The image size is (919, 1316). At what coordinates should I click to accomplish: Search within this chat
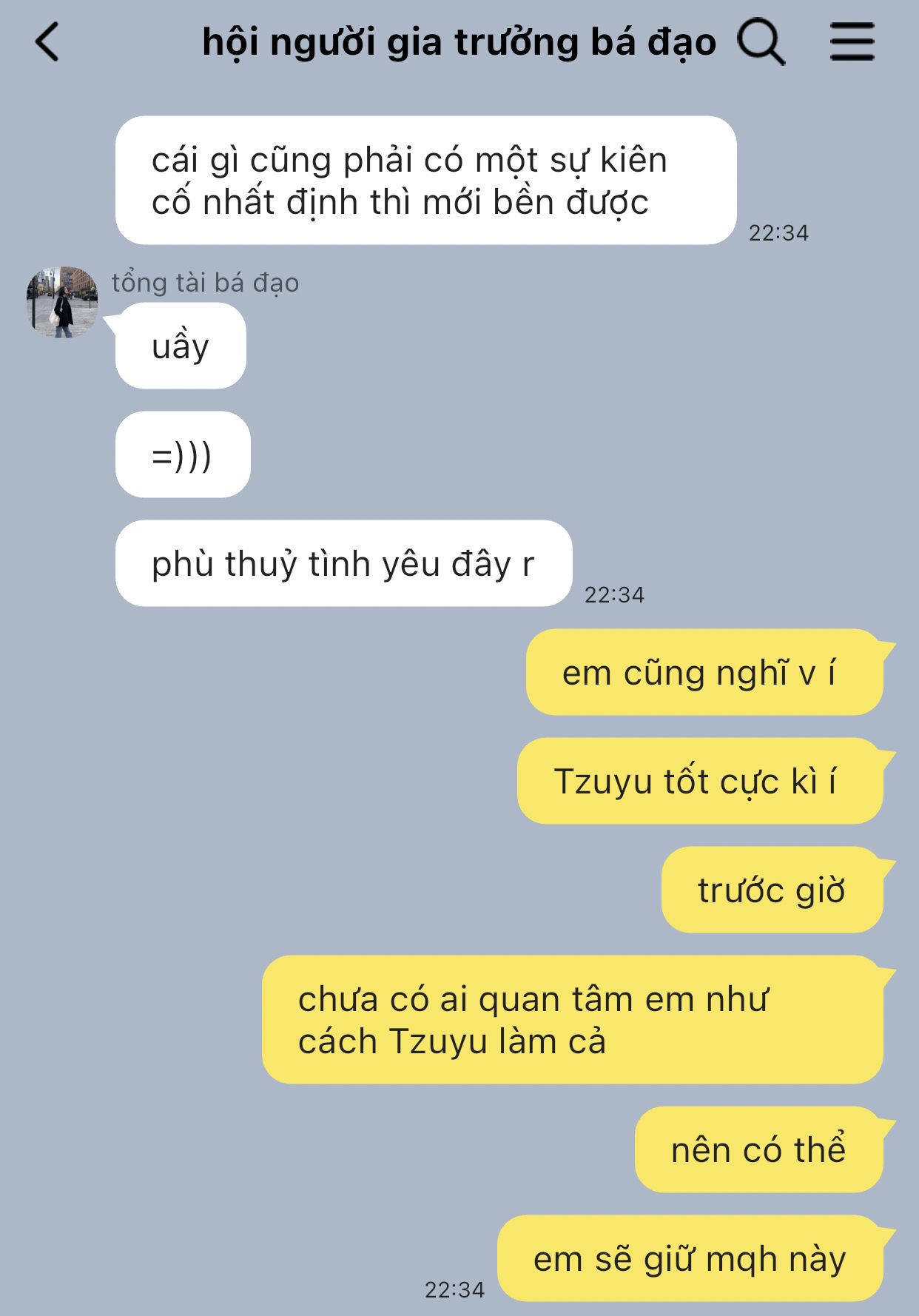(x=761, y=42)
